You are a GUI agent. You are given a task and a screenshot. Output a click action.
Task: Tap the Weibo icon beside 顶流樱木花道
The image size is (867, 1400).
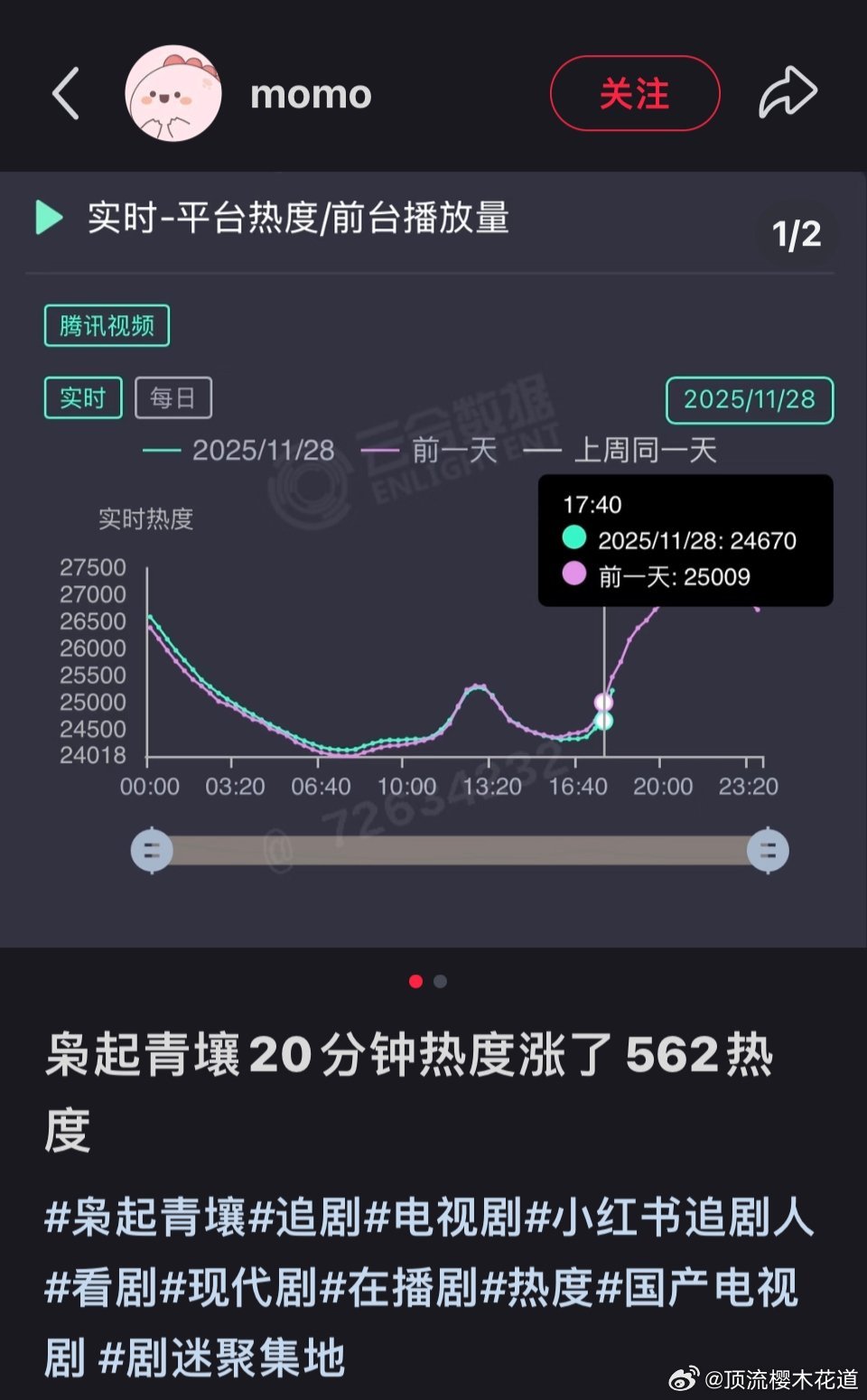[683, 1379]
